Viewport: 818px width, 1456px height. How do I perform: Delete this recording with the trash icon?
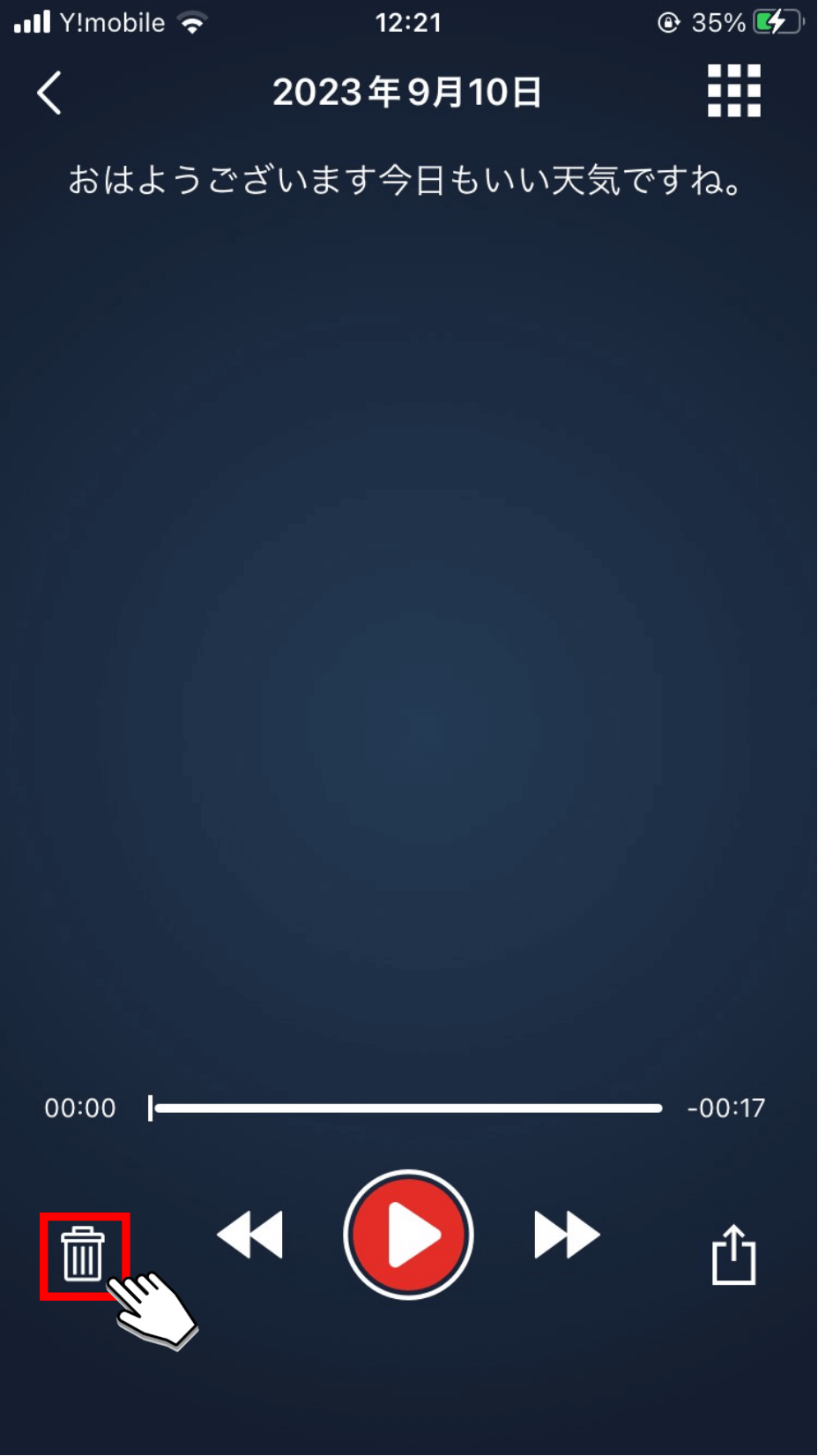click(x=83, y=1254)
